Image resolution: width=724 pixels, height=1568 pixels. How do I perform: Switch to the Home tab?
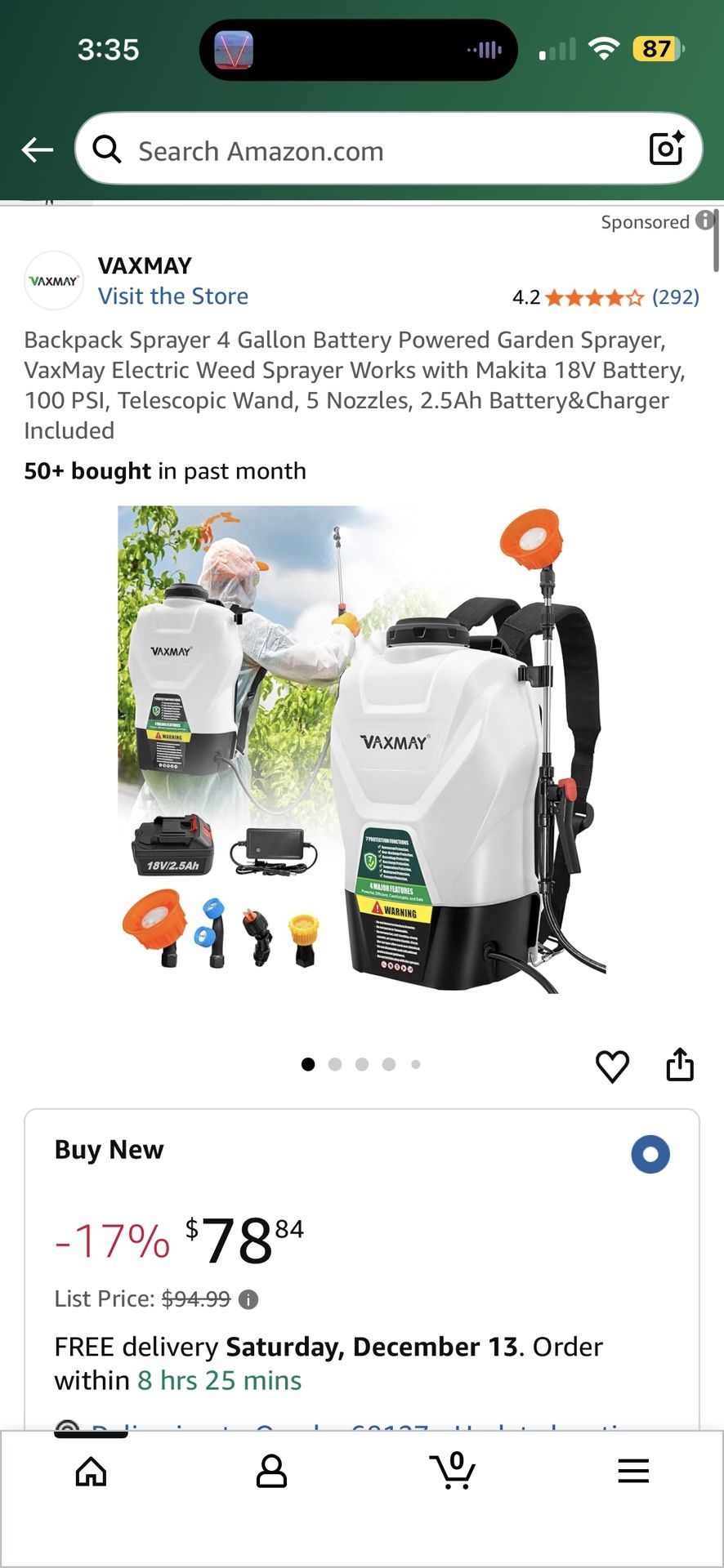point(91,1471)
